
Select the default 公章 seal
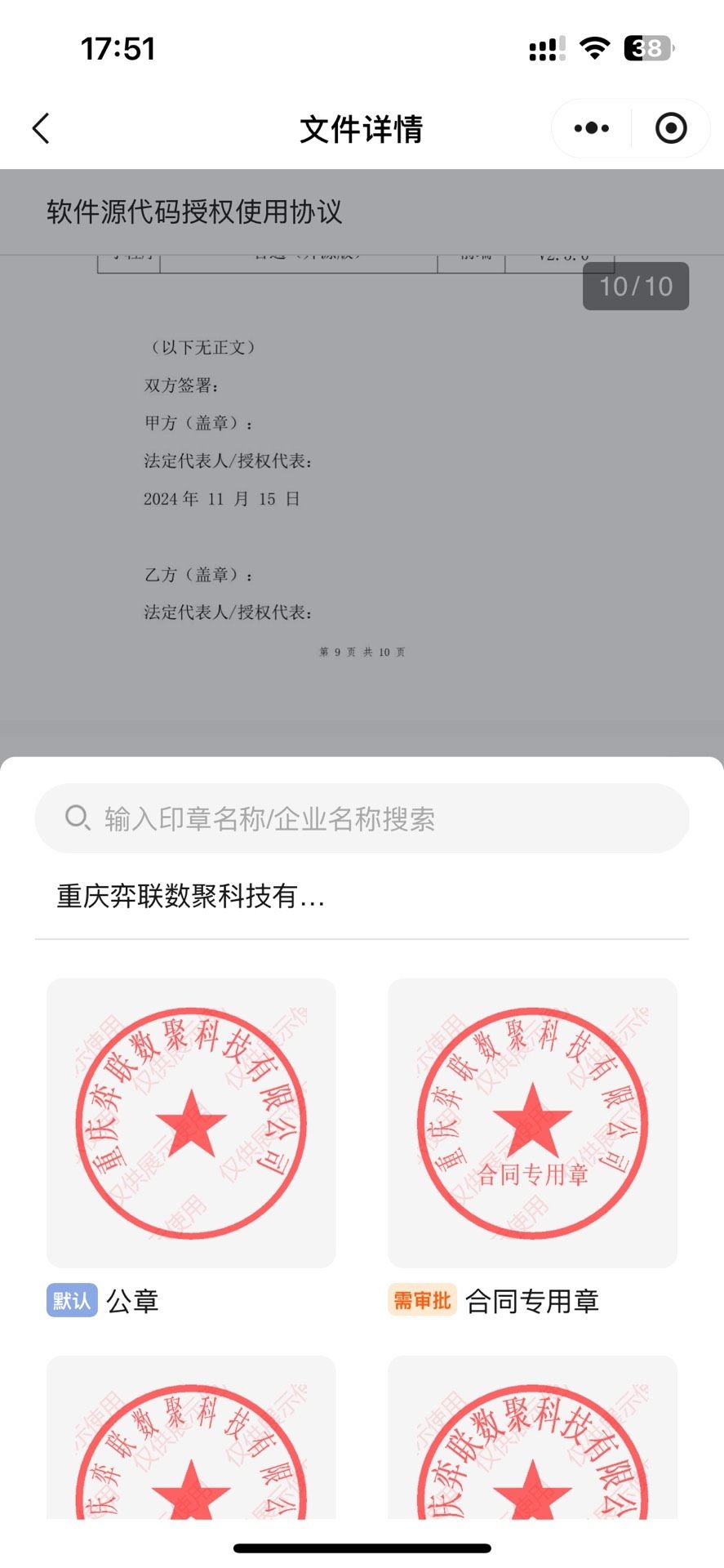[x=191, y=1123]
